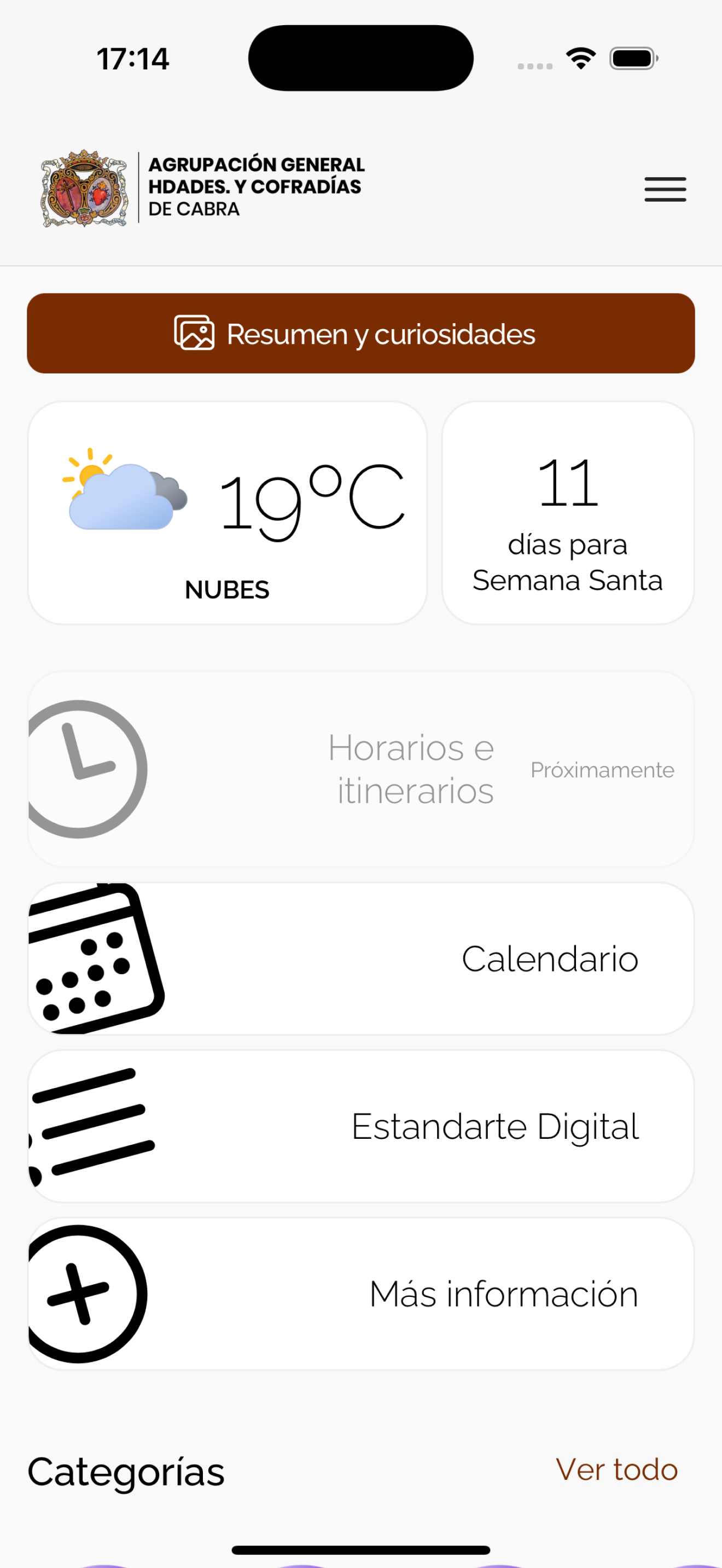Open Estandarte Digital
The width and height of the screenshot is (722, 1568).
point(361,1126)
